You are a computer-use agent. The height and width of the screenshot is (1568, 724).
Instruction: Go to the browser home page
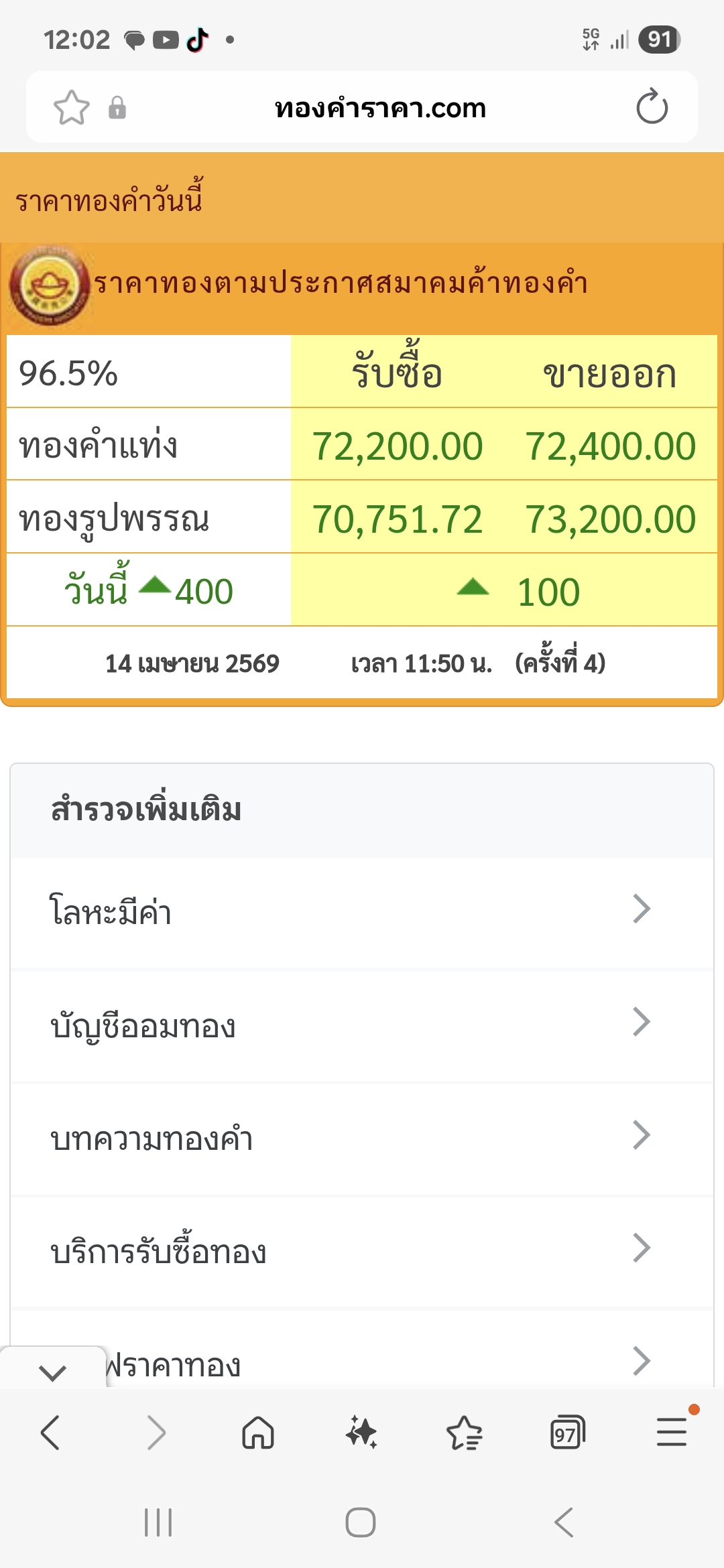(258, 1433)
